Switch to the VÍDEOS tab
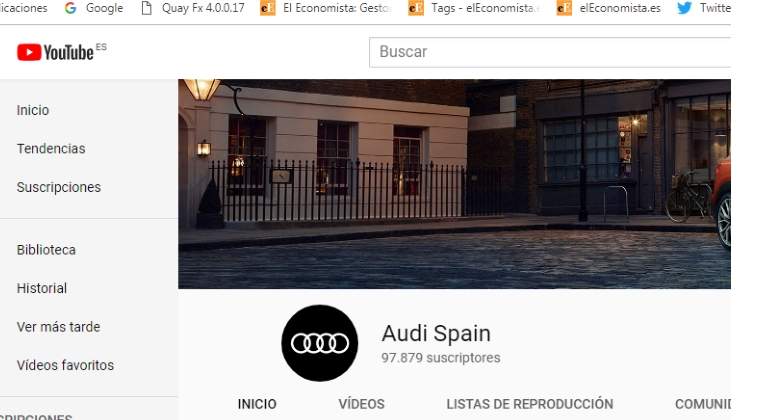Viewport: 770px width, 420px height. tap(361, 404)
